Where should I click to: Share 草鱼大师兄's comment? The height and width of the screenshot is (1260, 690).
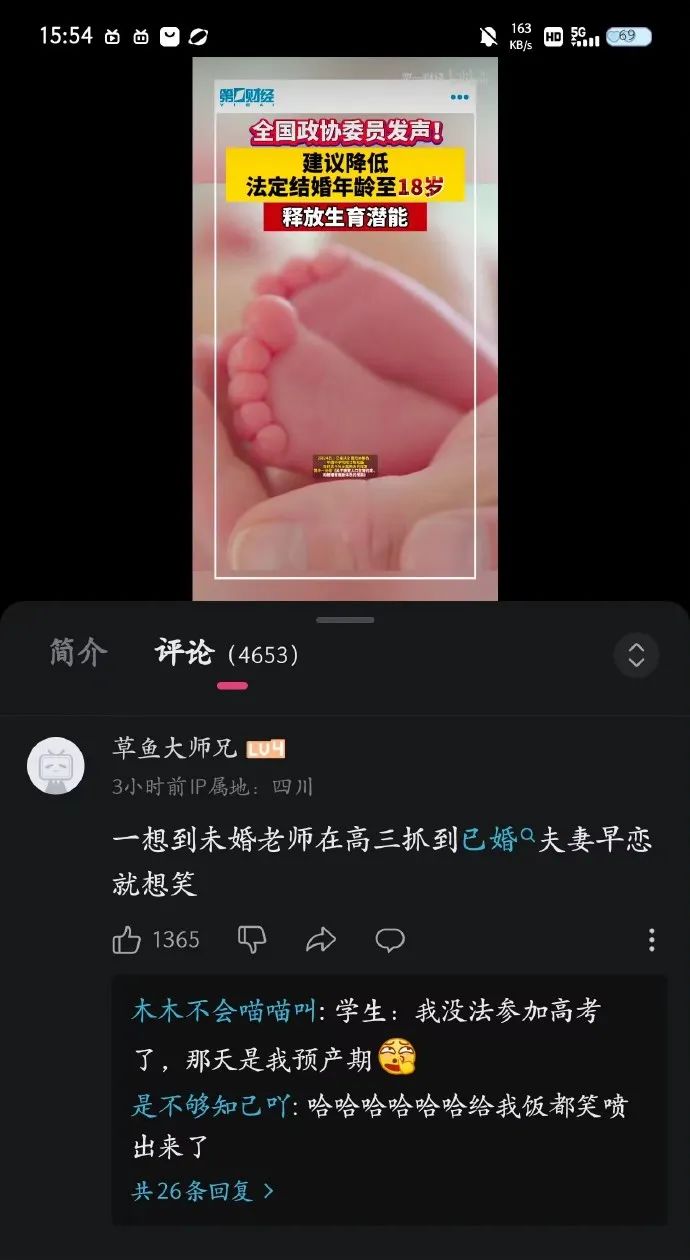tap(321, 940)
